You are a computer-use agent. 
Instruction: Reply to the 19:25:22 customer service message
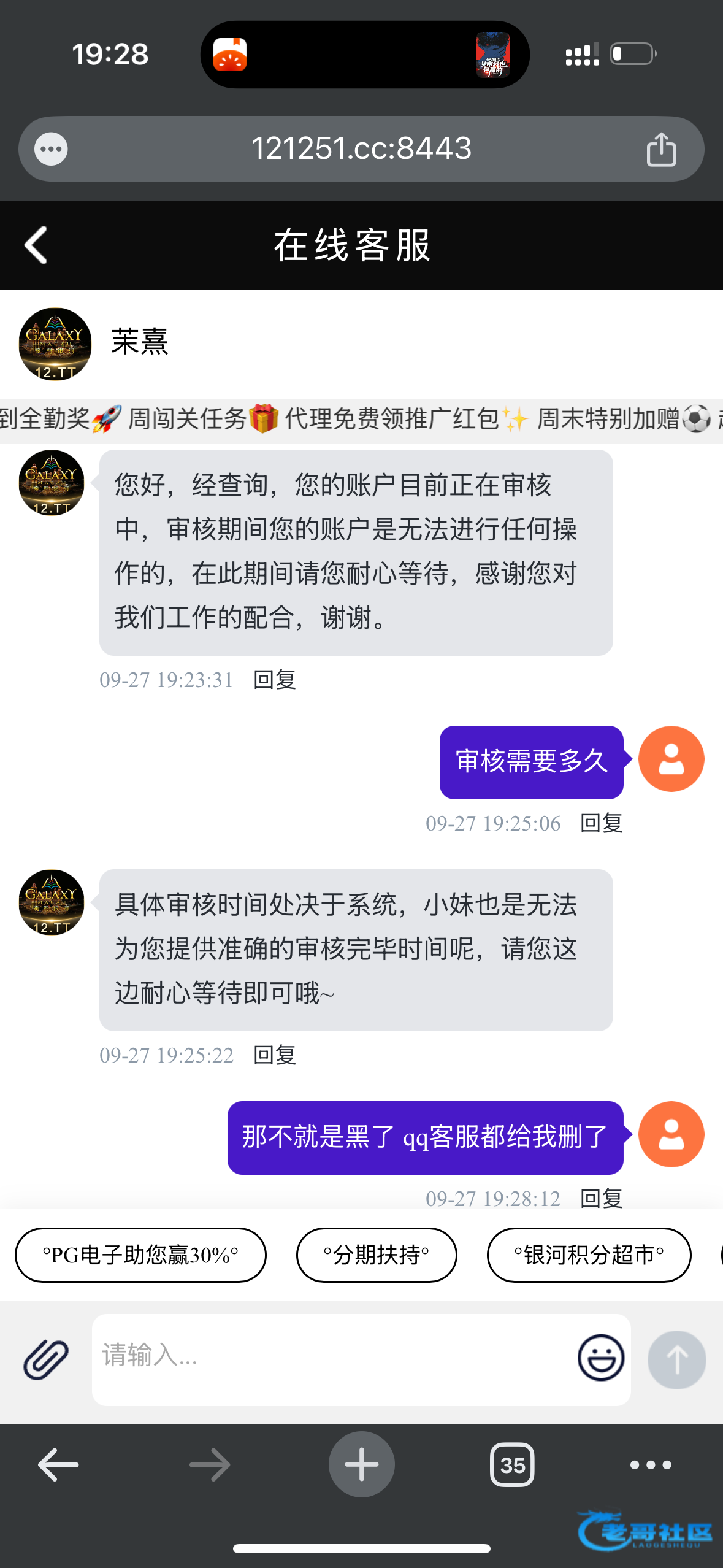(x=275, y=1055)
